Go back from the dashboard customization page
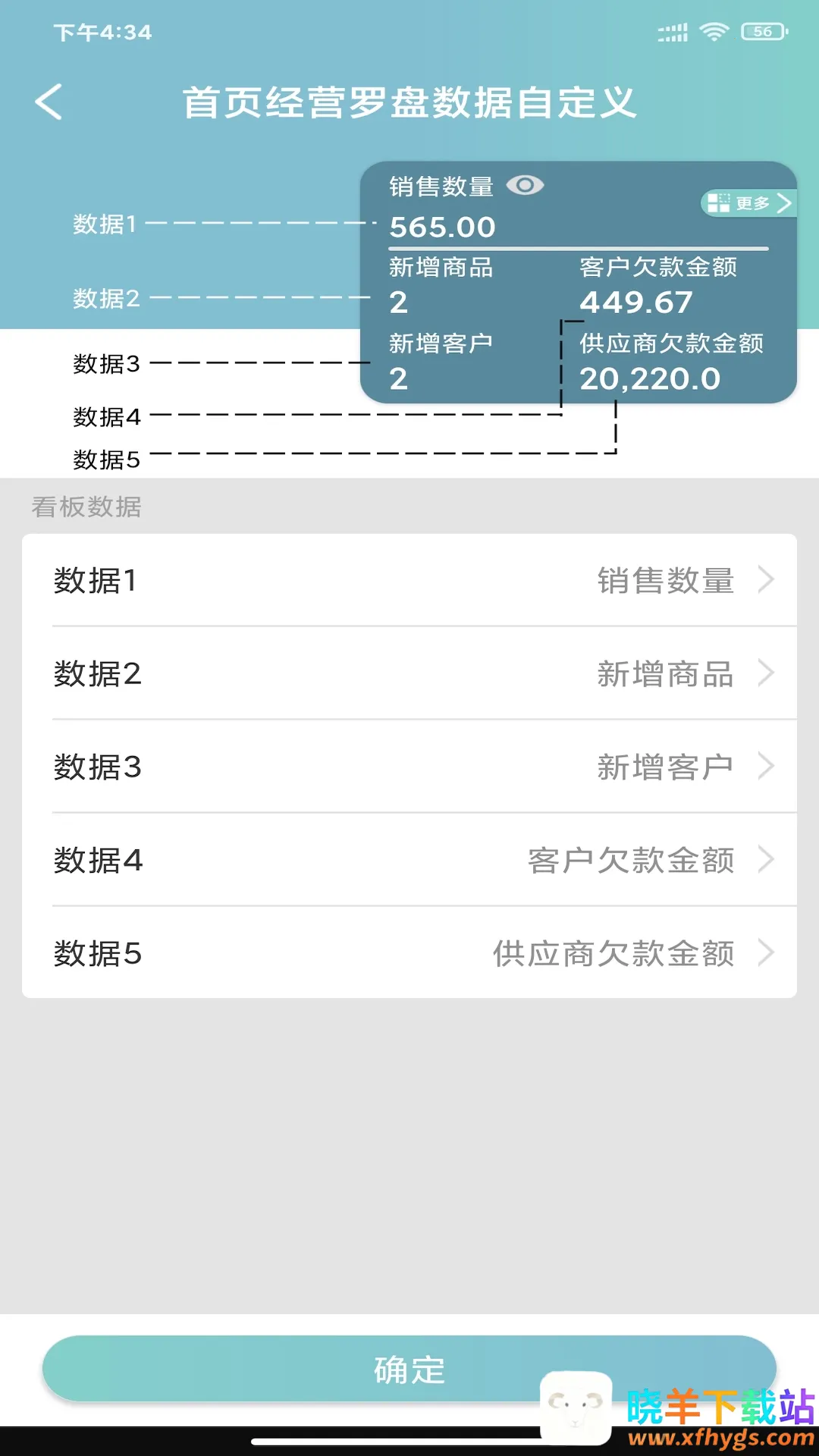 49,102
